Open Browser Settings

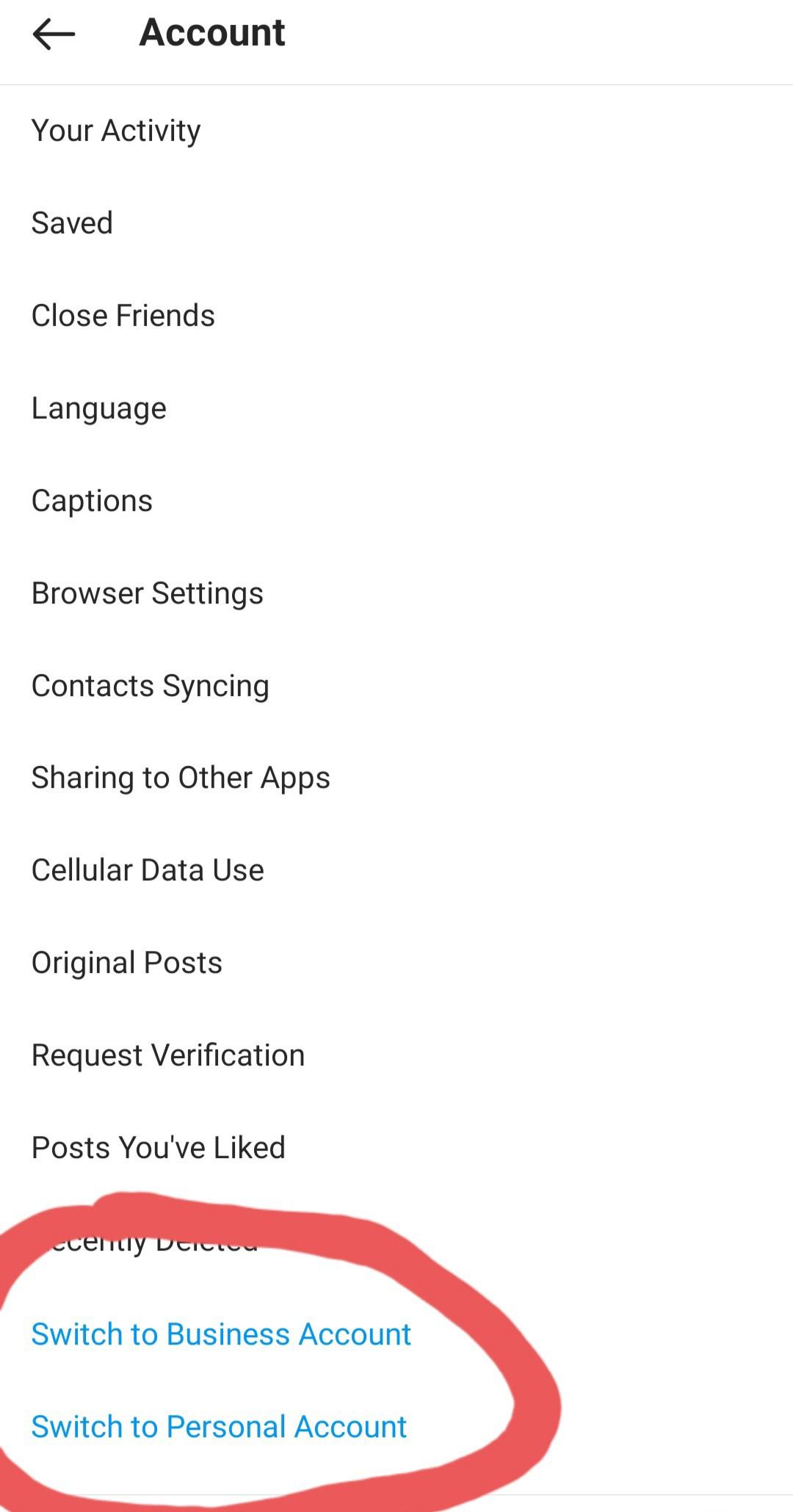(396, 593)
